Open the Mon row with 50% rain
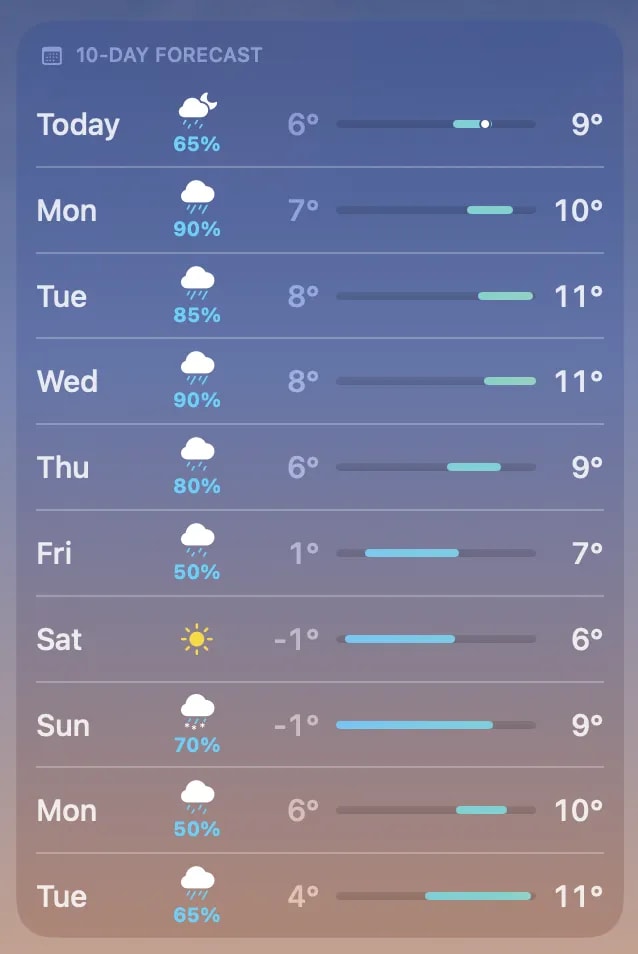Screen dimensions: 638x954 coord(319,810)
